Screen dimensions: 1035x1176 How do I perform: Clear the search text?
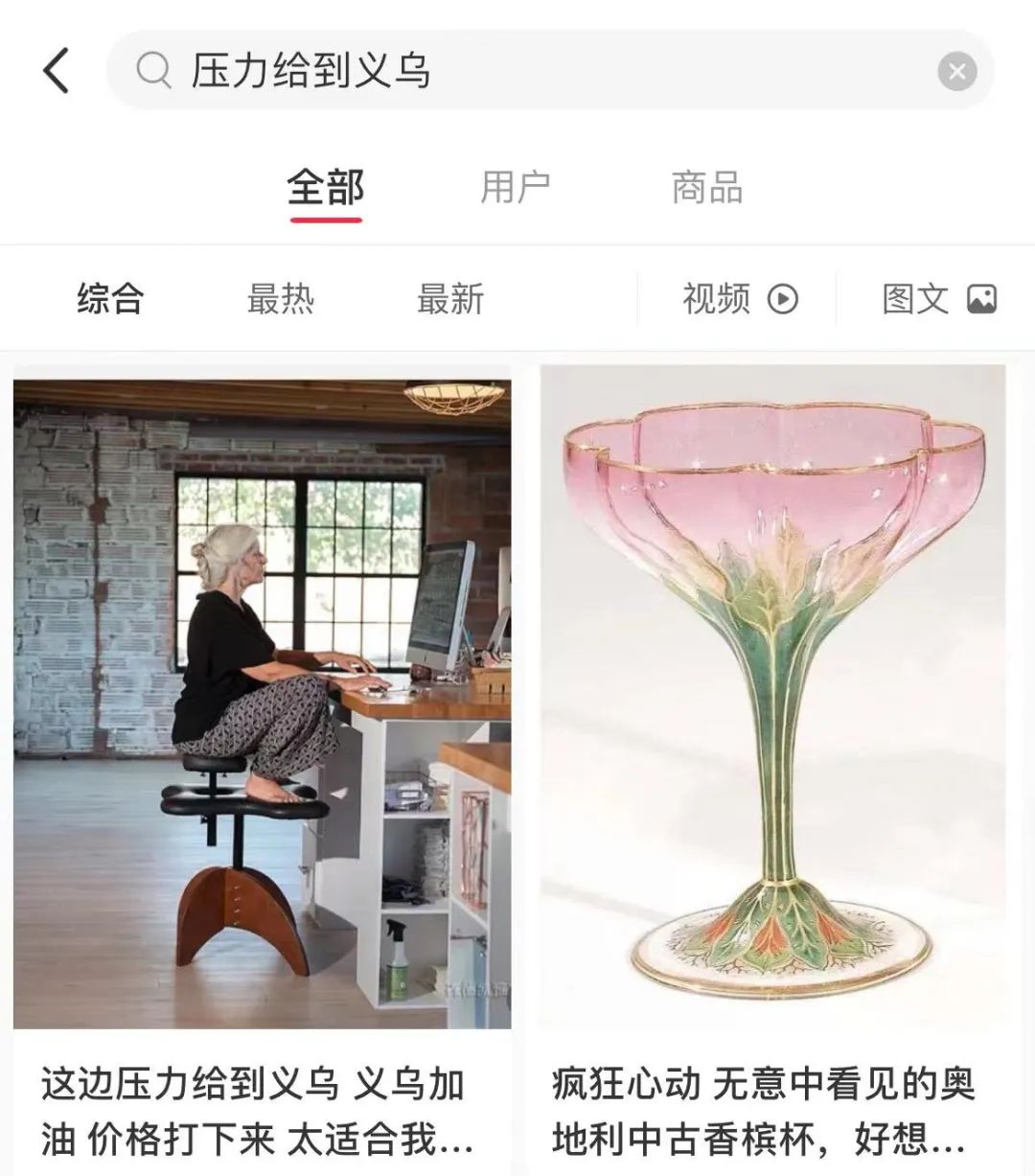956,71
